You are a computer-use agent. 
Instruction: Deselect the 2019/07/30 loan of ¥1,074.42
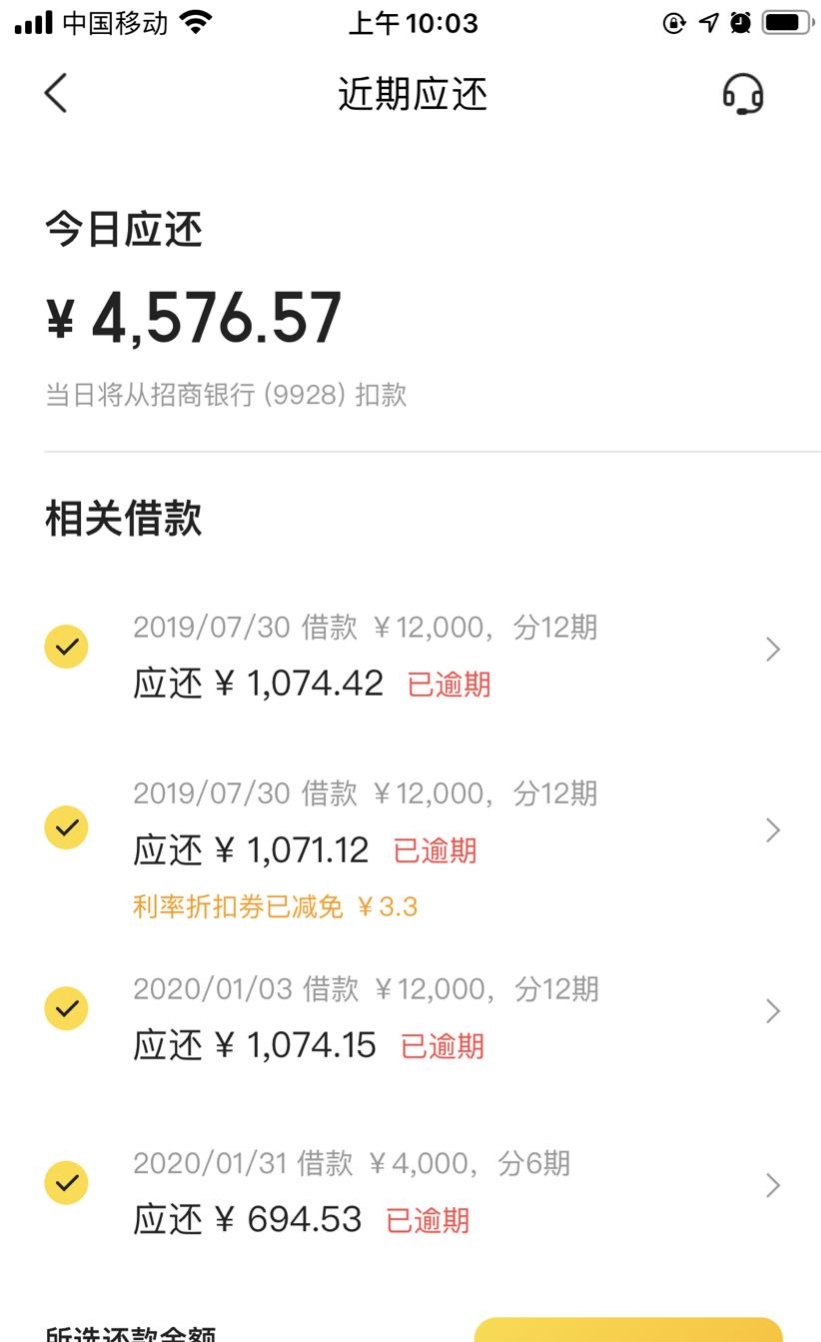pyautogui.click(x=66, y=648)
